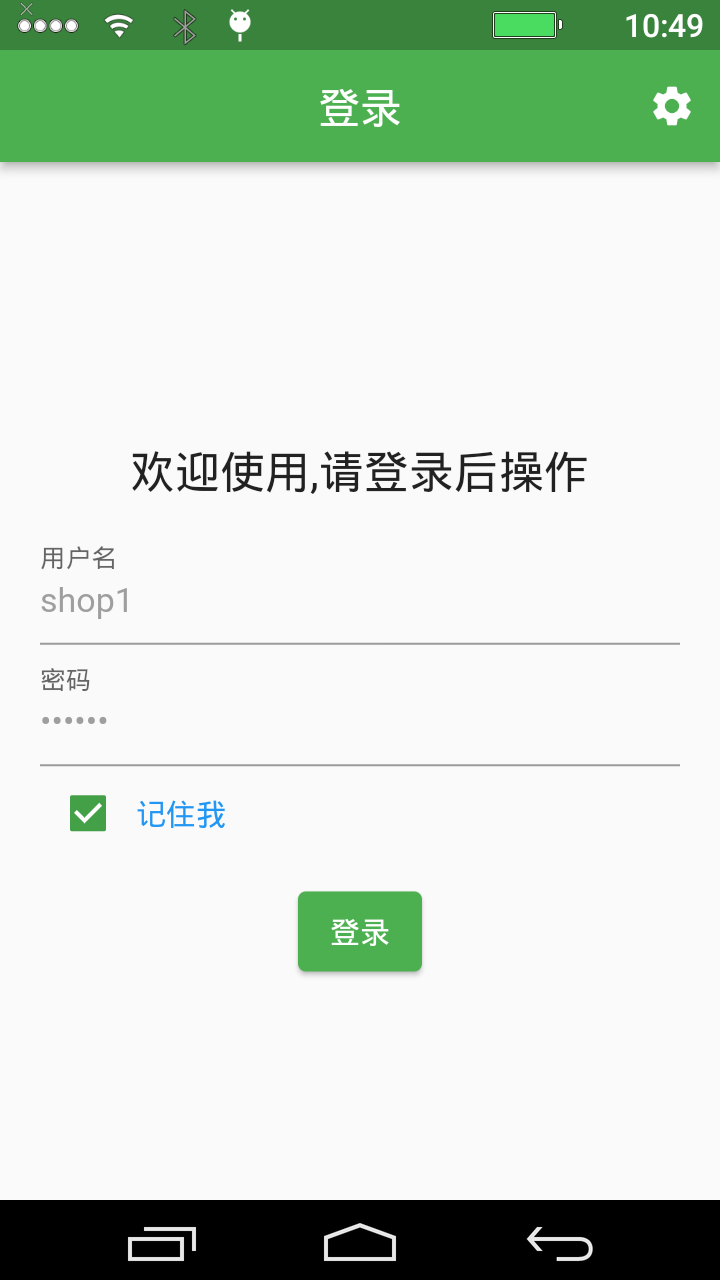The height and width of the screenshot is (1280, 720).
Task: Tap the signal dots indicator on the left
Action: pos(48,24)
